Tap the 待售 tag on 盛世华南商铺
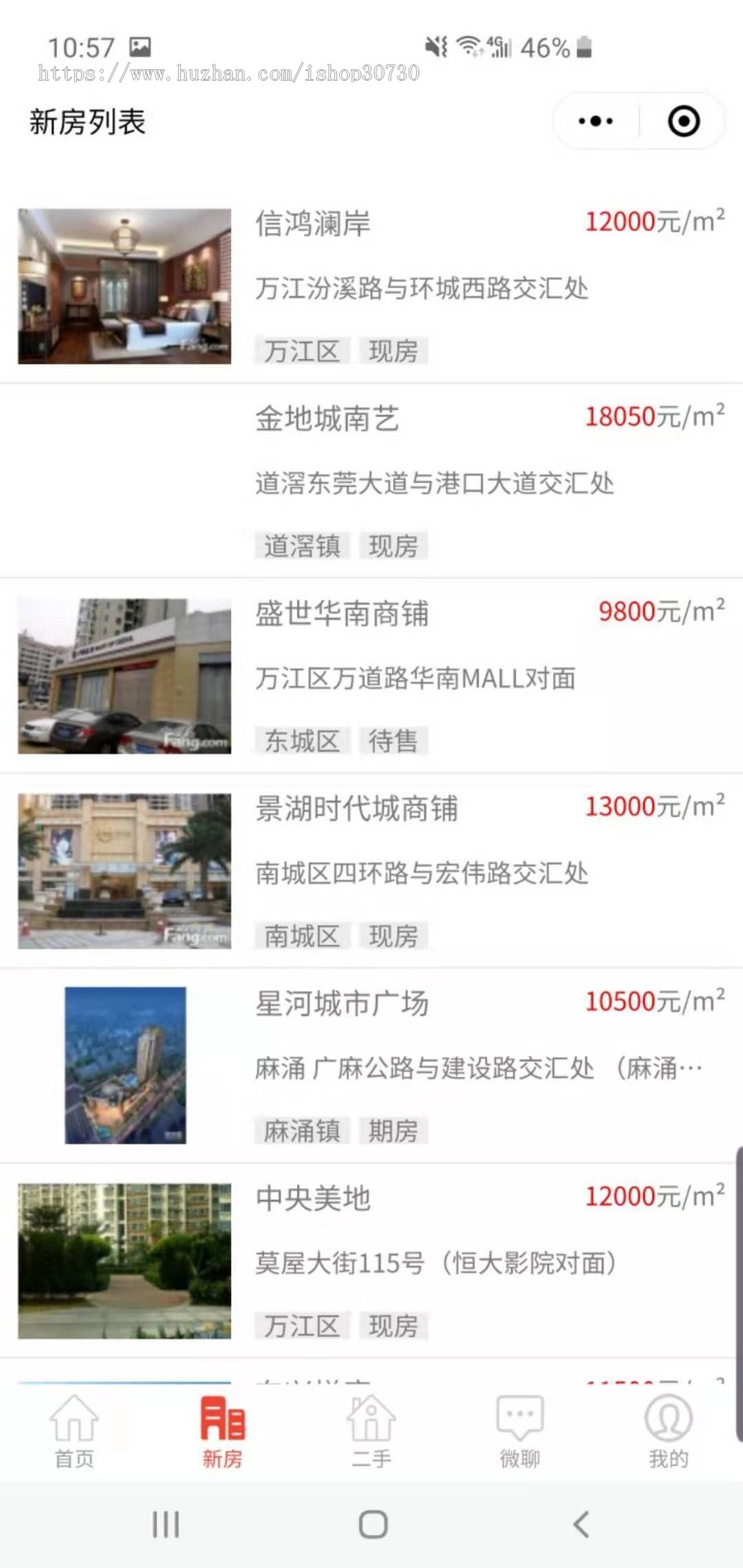 point(394,740)
